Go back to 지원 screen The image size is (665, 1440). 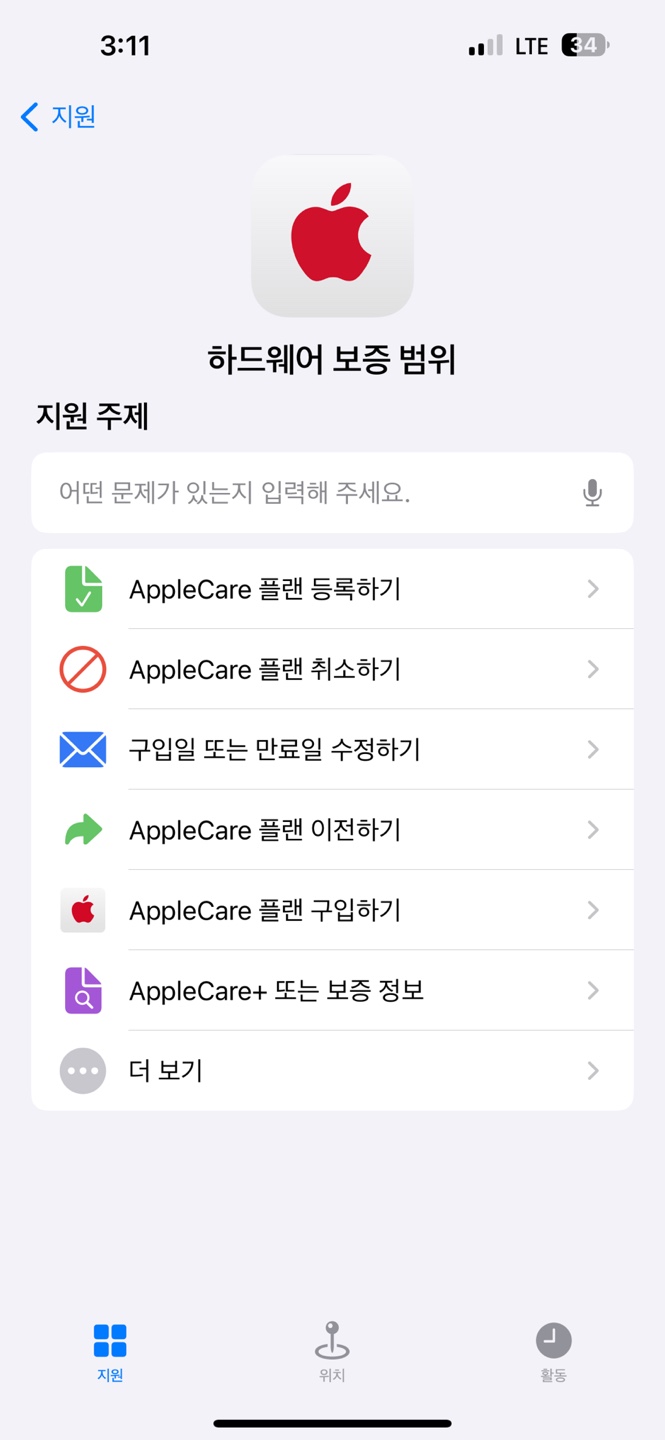coord(58,117)
